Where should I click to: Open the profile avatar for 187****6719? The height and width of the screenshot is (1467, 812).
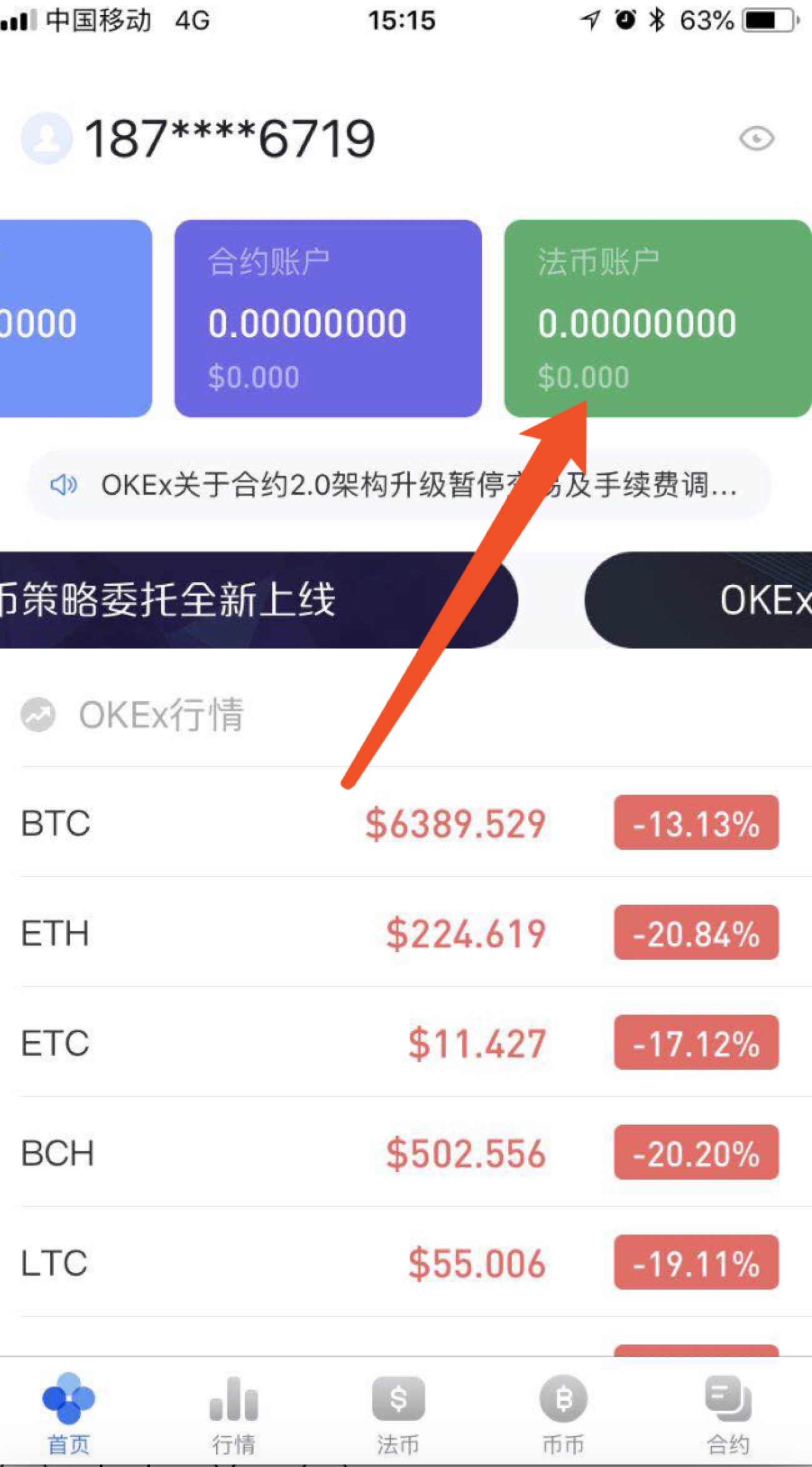(x=46, y=138)
